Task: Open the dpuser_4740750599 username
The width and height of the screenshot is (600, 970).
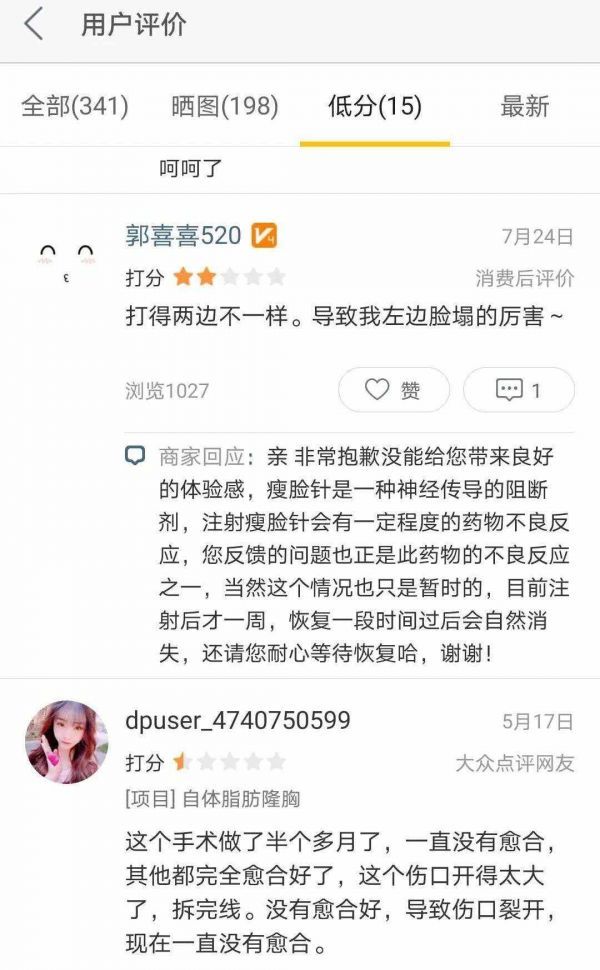Action: click(x=238, y=721)
